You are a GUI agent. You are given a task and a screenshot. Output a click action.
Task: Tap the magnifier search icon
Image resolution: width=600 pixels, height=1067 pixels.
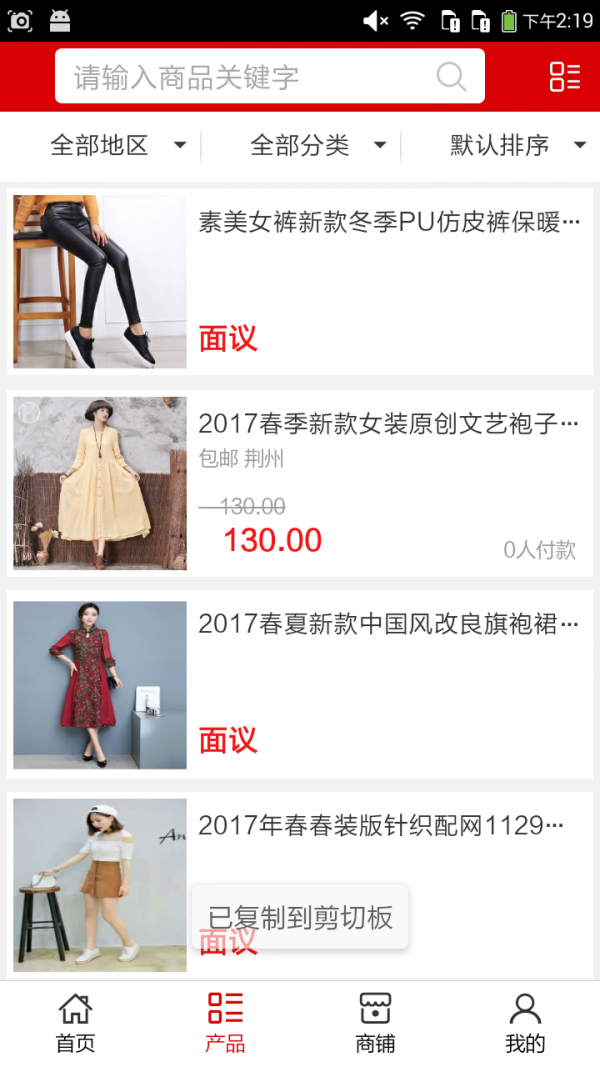pyautogui.click(x=452, y=77)
